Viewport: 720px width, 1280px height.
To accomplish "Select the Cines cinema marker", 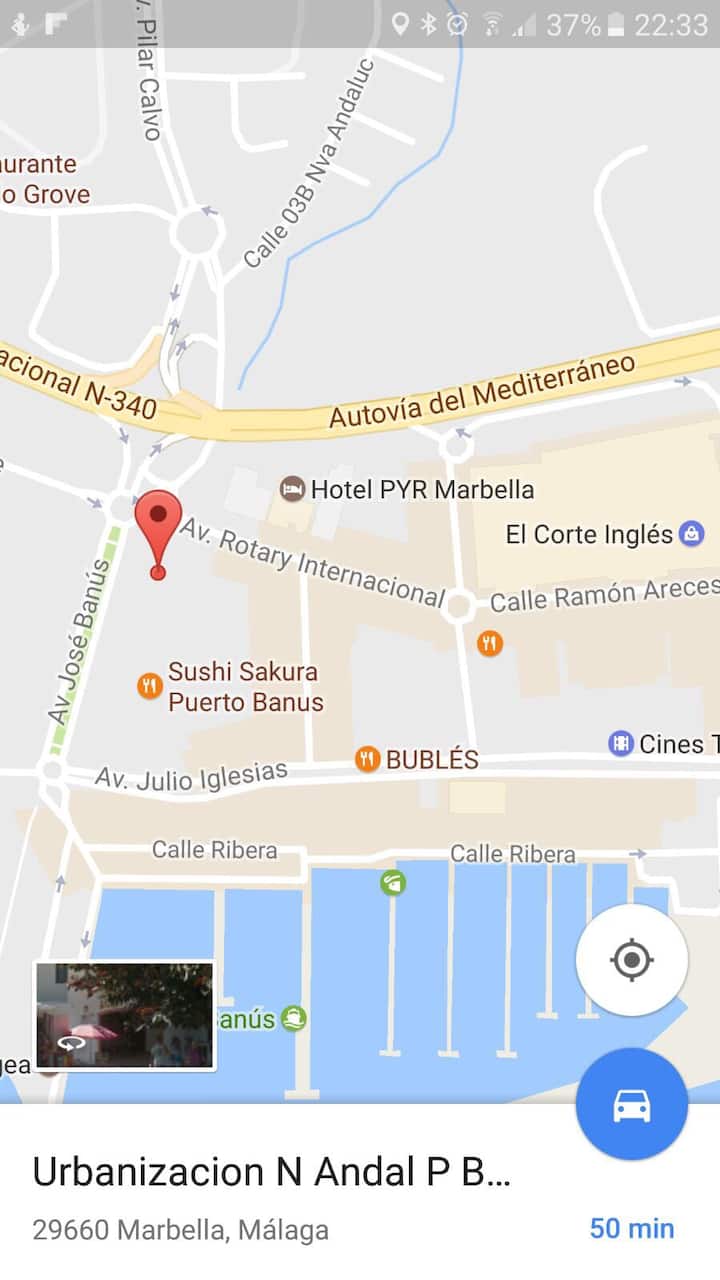I will click(x=621, y=743).
